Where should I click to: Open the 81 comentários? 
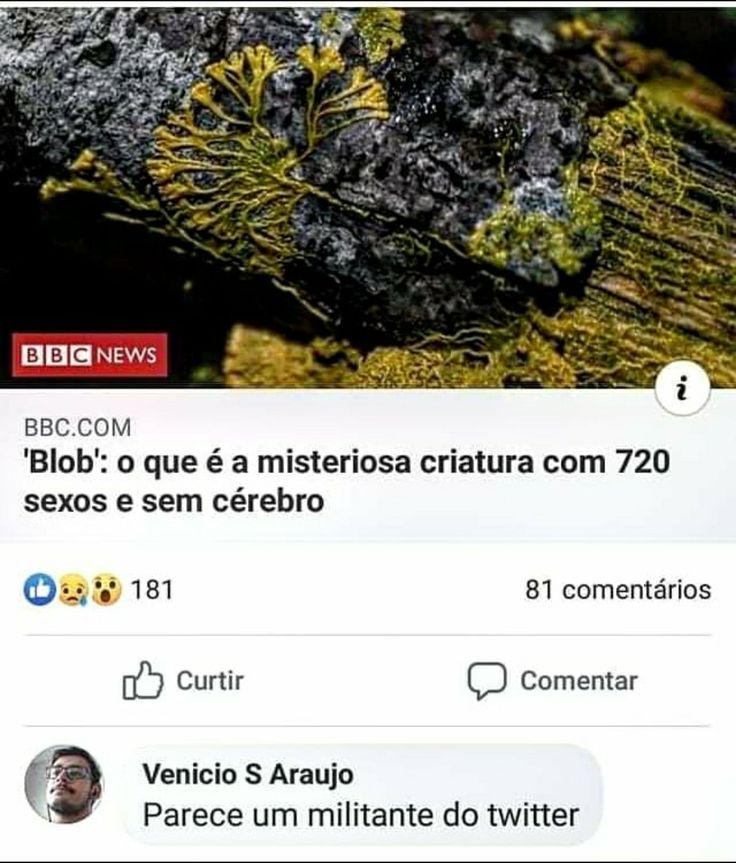pos(618,590)
